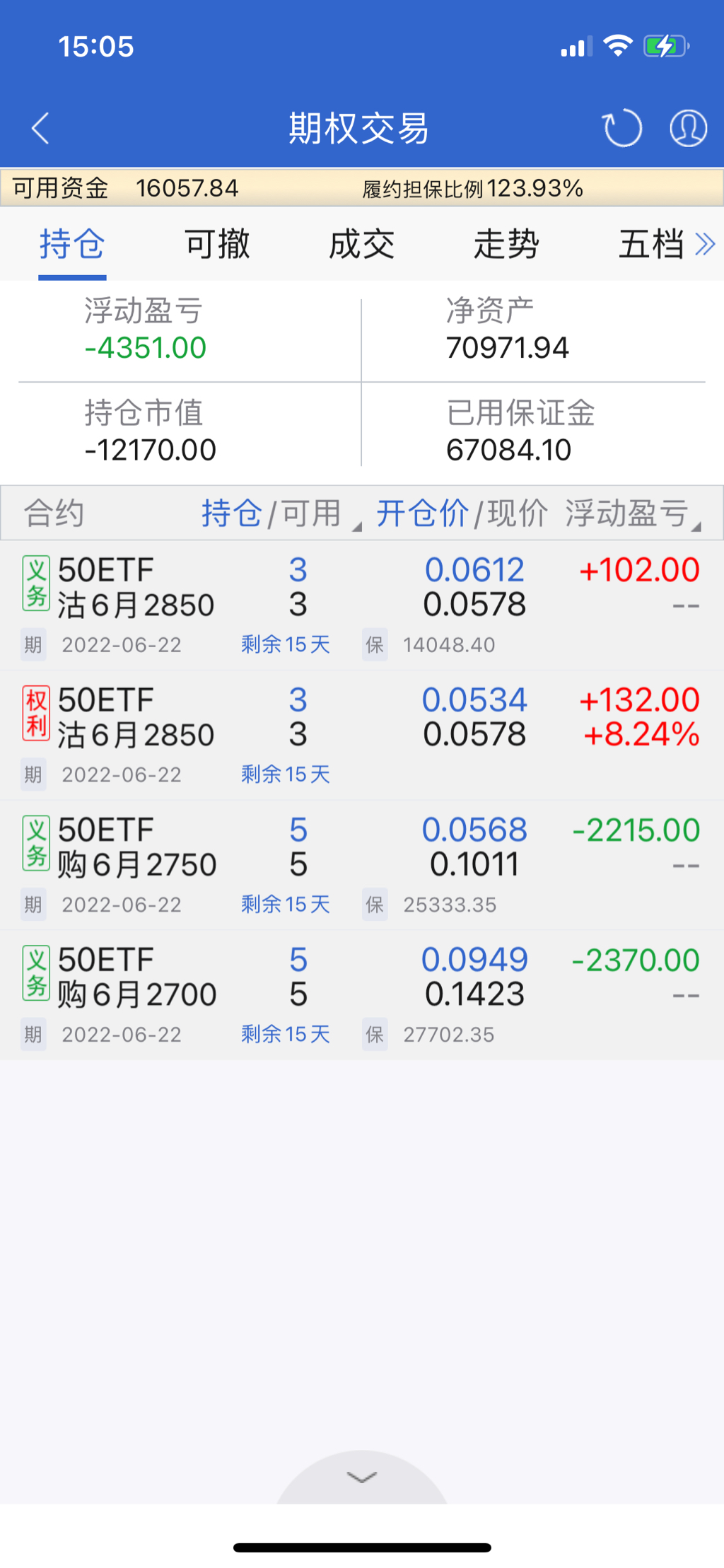Open the 走势 tab

pos(506,245)
